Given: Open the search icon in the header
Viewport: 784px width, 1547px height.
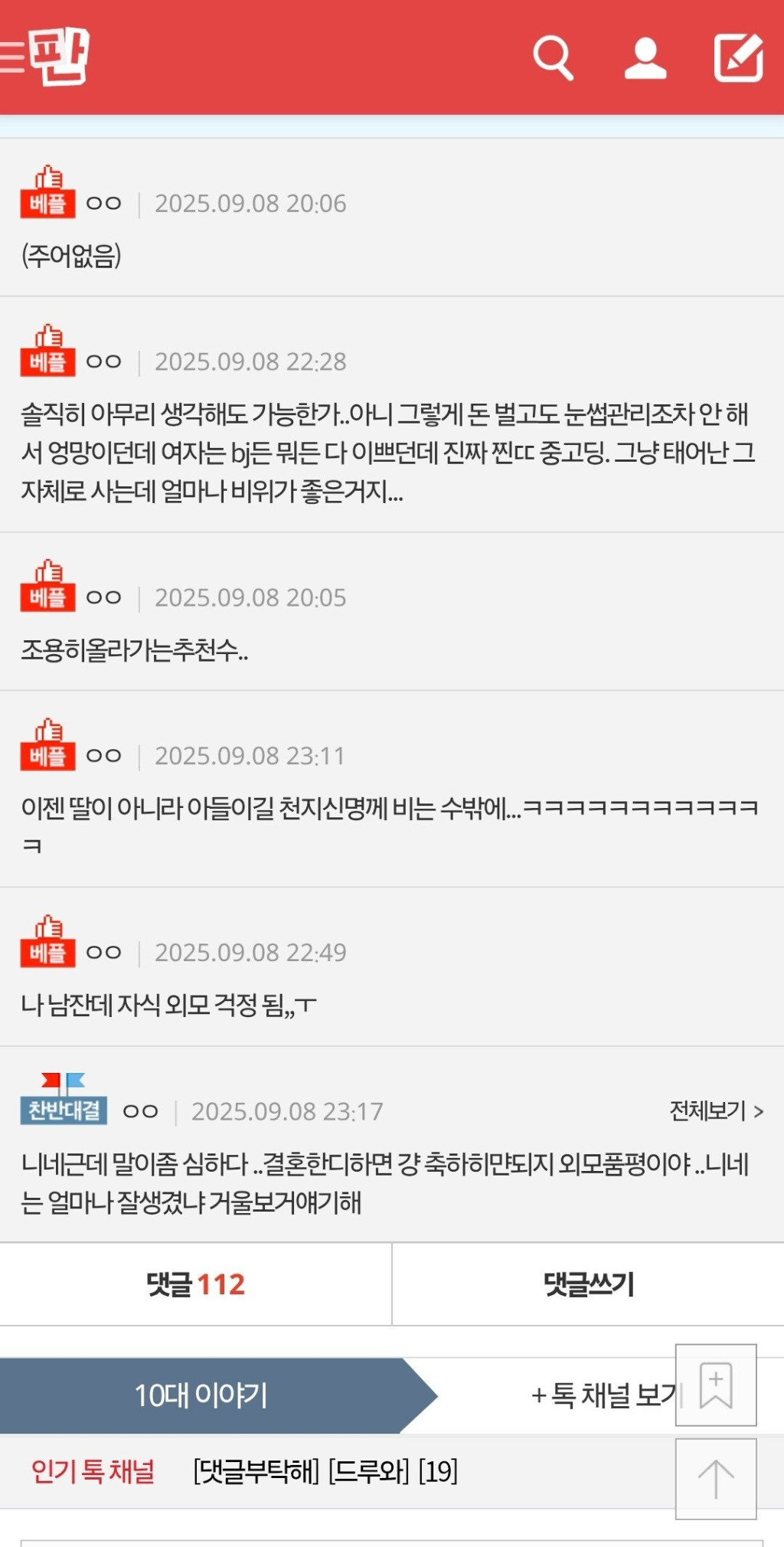Looking at the screenshot, I should 553,57.
